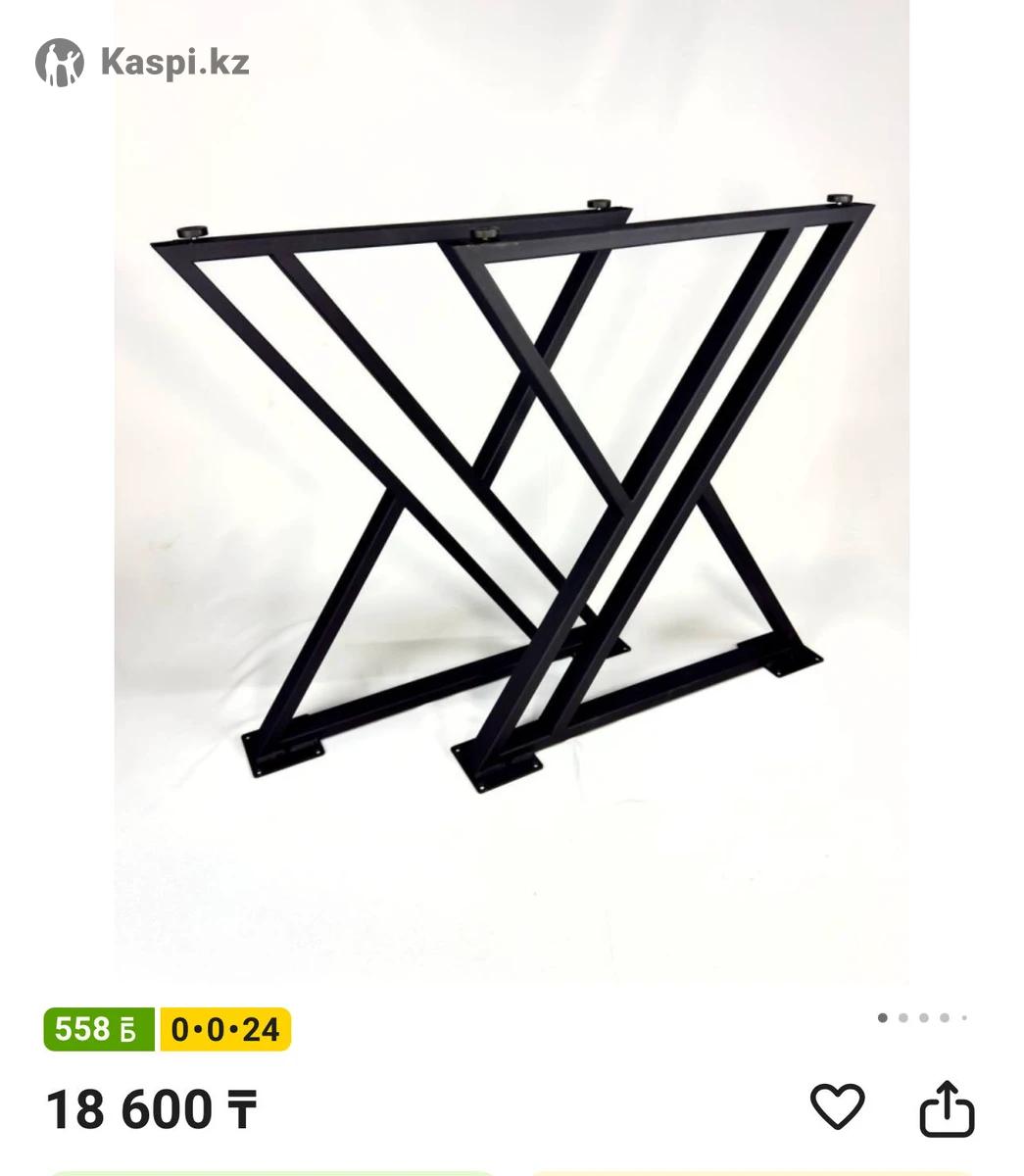The width and height of the screenshot is (1024, 1176).
Task: Open the product photo full screen
Action: point(512,490)
